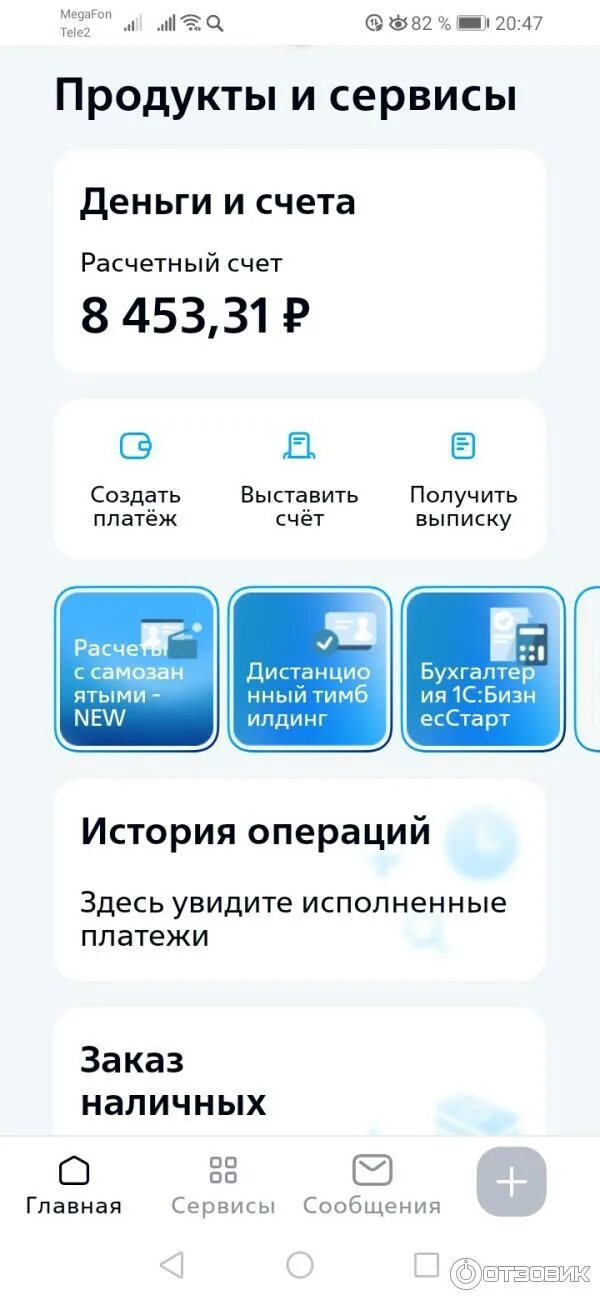This screenshot has width=600, height=1300.
Task: Go to the Сообщения tab
Action: (x=372, y=1186)
